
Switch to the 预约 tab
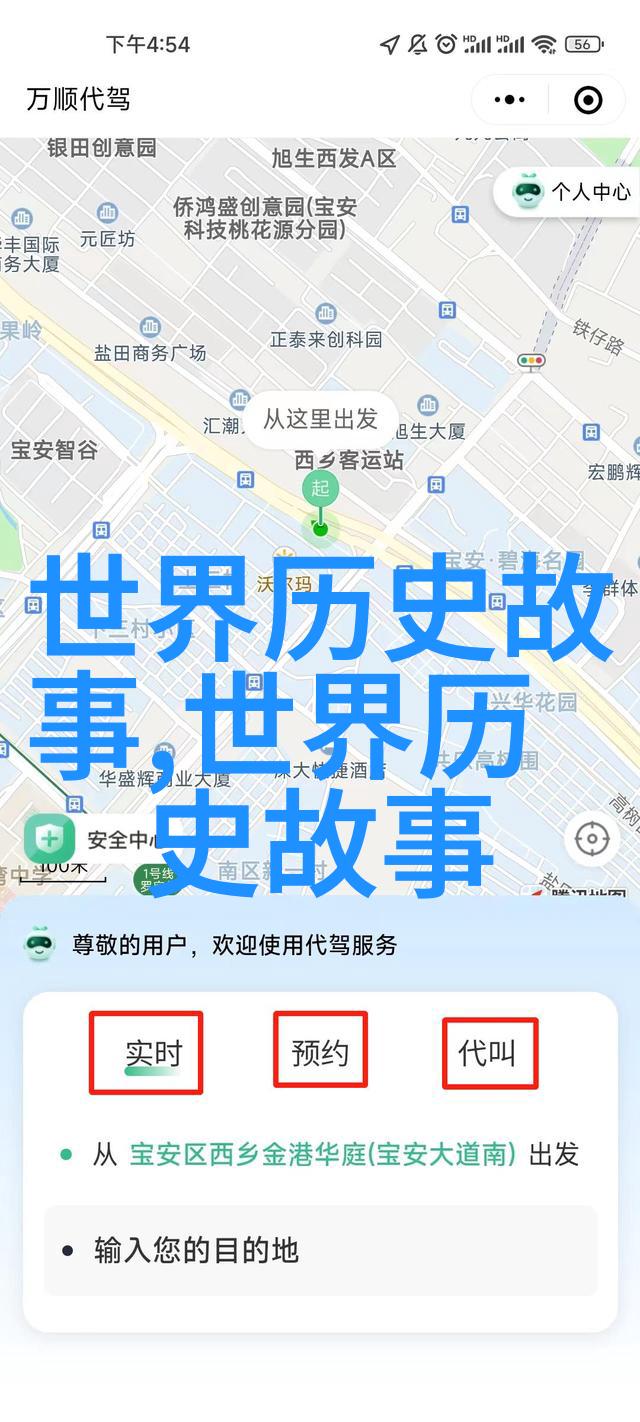click(x=320, y=1052)
